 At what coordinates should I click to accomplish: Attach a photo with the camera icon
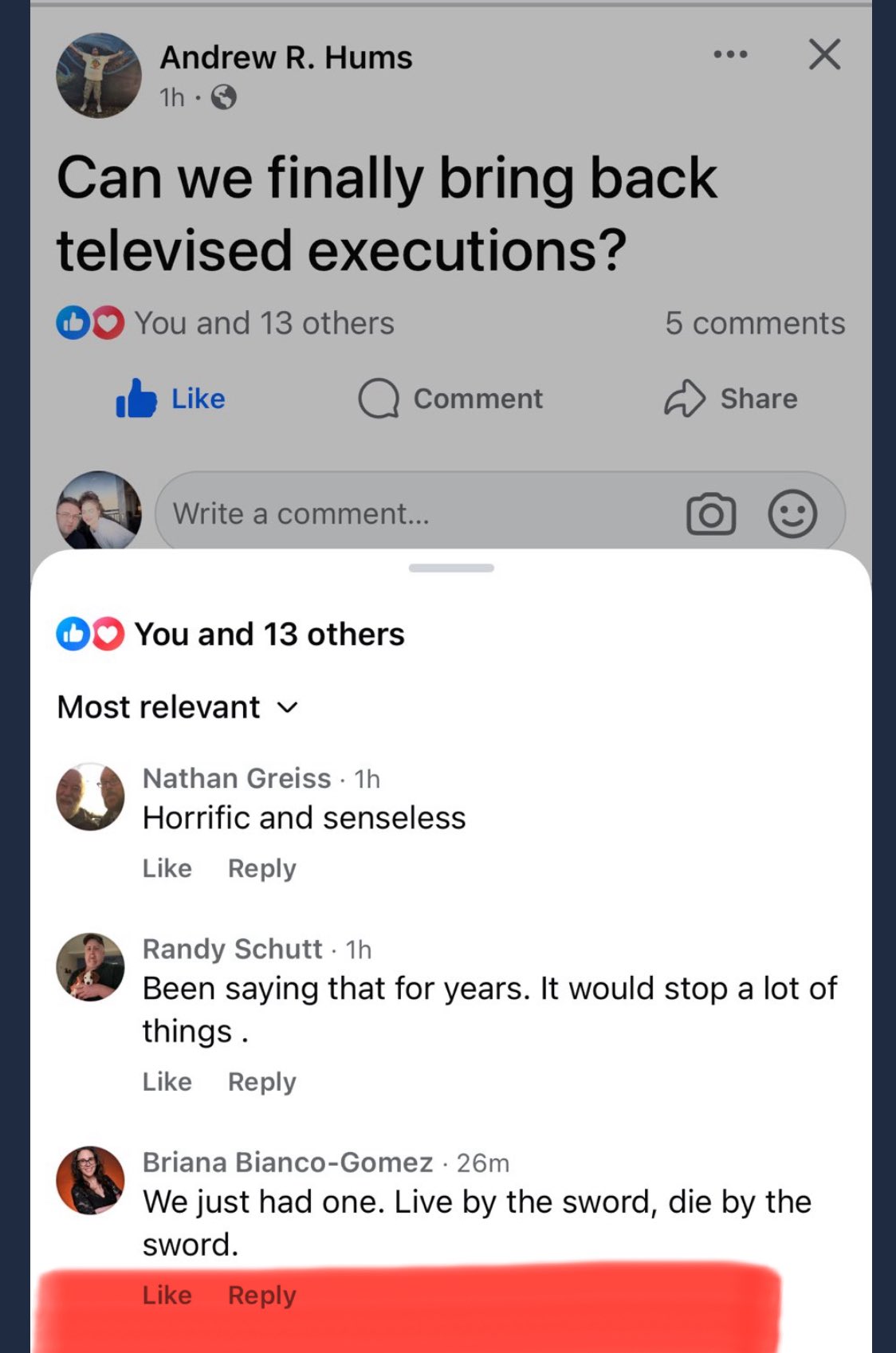pyautogui.click(x=710, y=514)
